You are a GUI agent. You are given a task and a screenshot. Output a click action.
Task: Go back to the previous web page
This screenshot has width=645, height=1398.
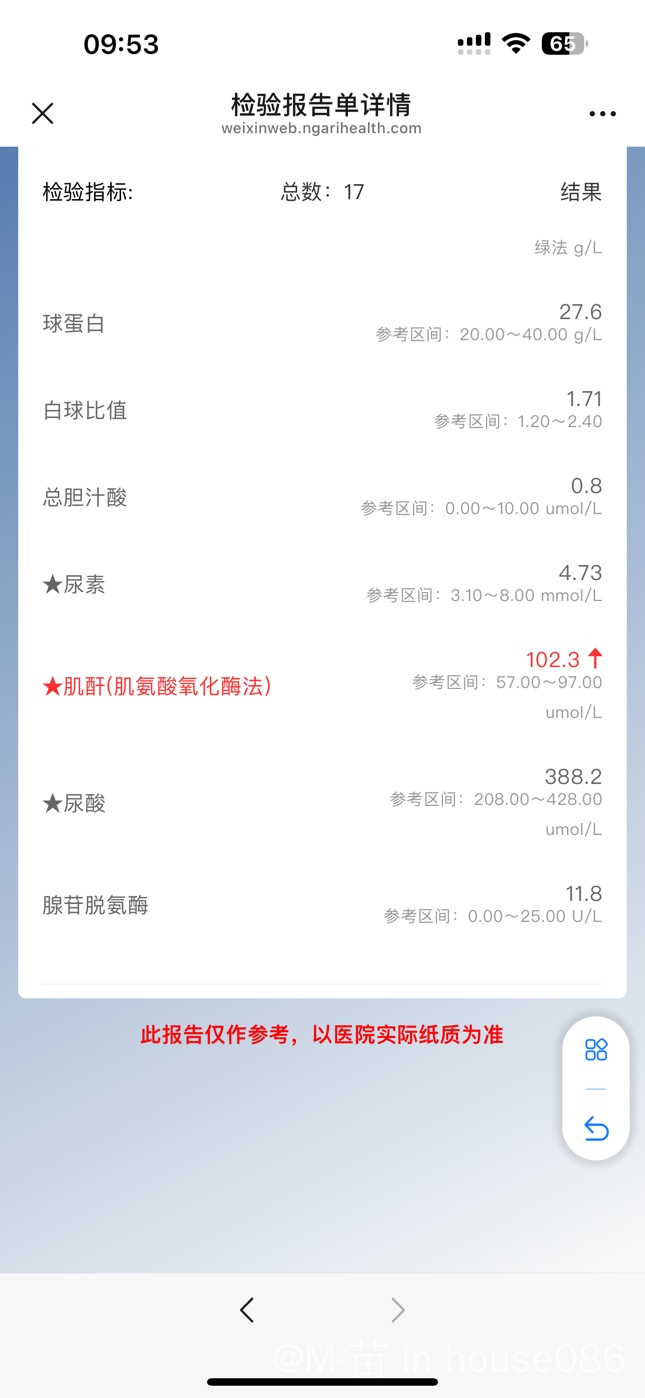point(247,1310)
